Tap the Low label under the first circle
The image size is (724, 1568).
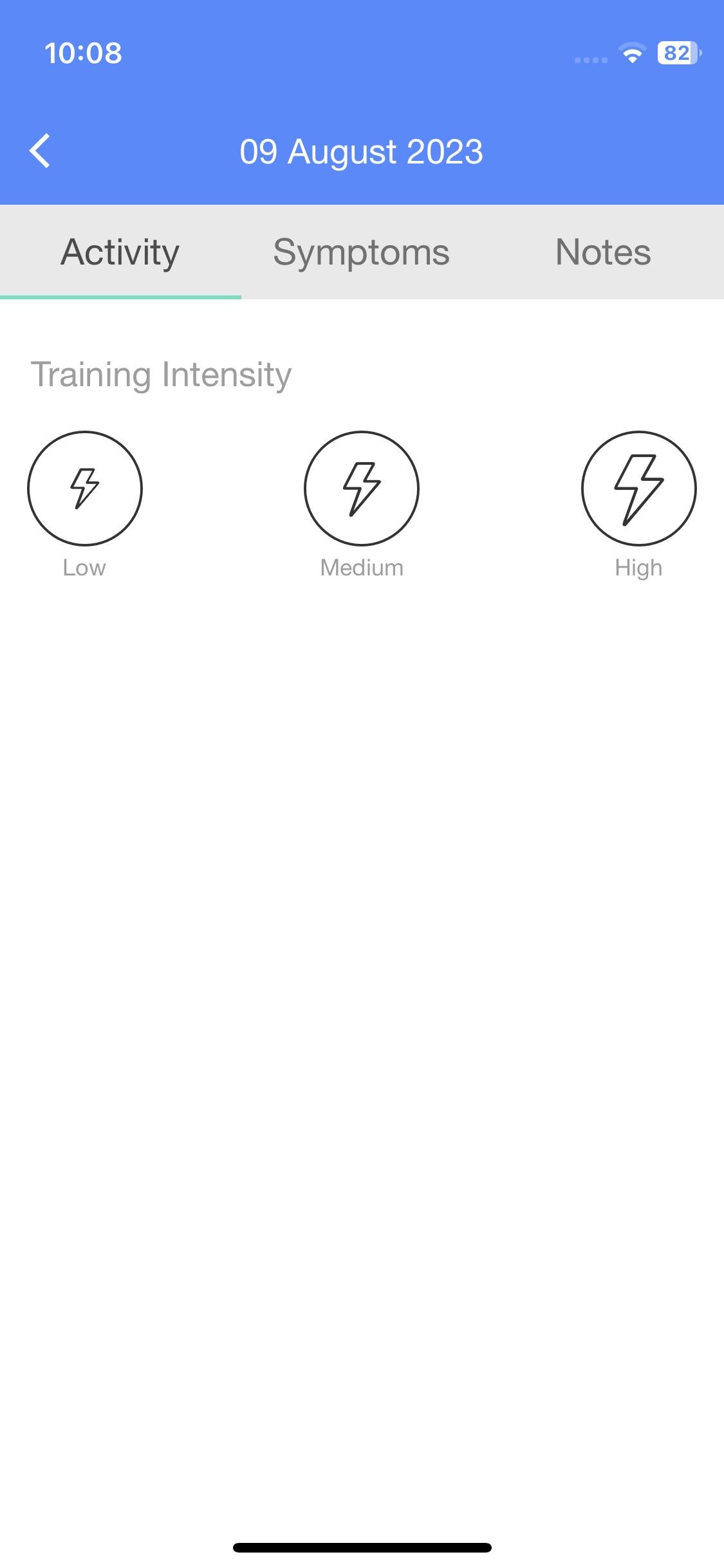(84, 568)
